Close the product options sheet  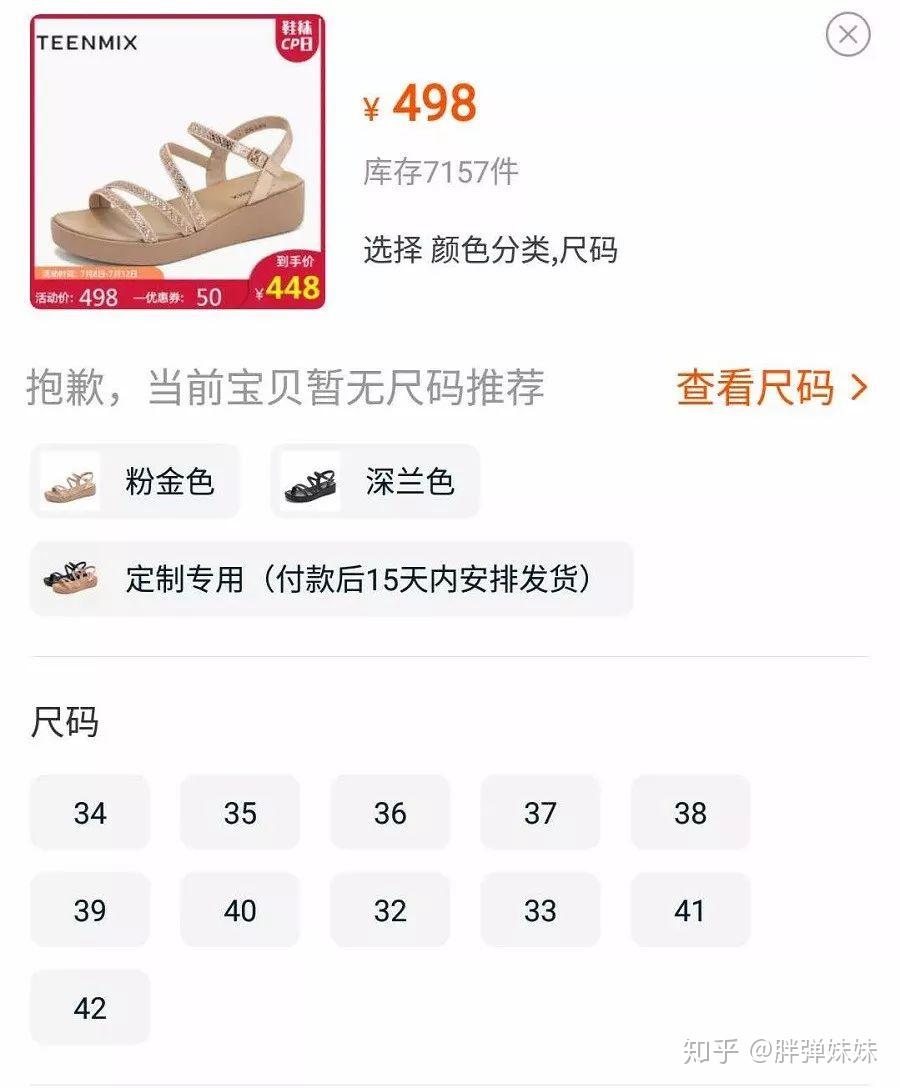coord(847,36)
